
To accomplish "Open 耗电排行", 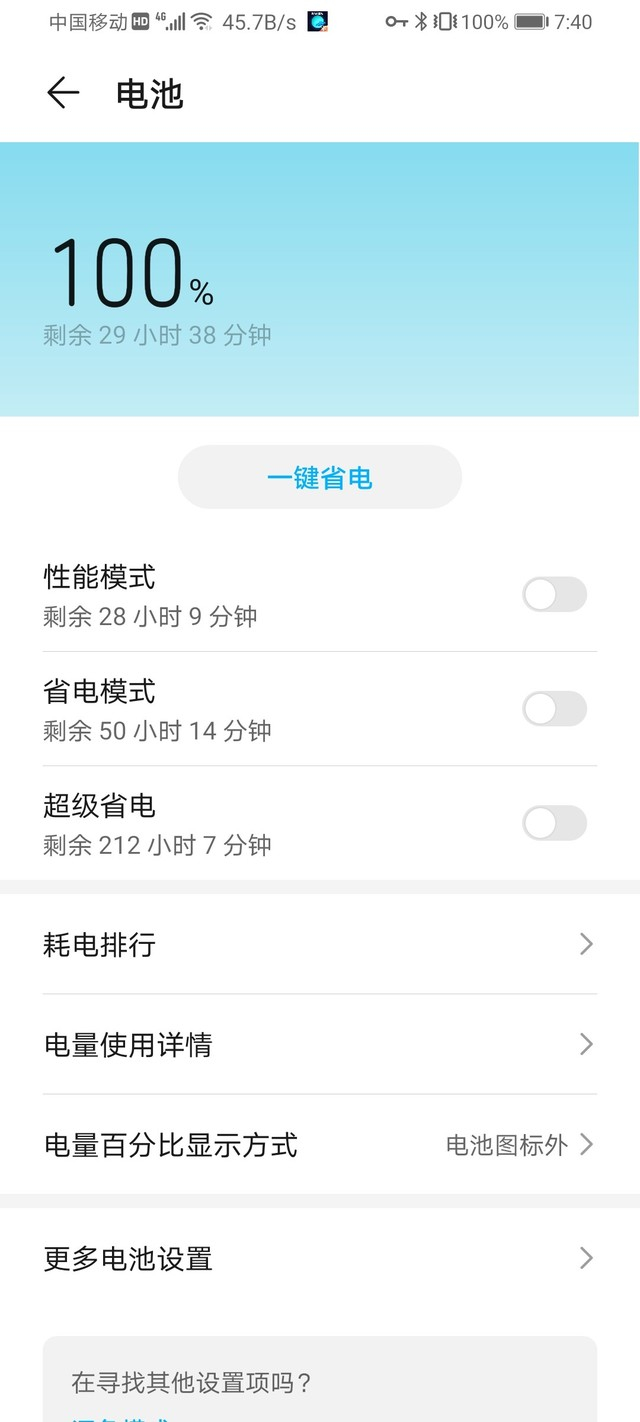I will (x=320, y=944).
